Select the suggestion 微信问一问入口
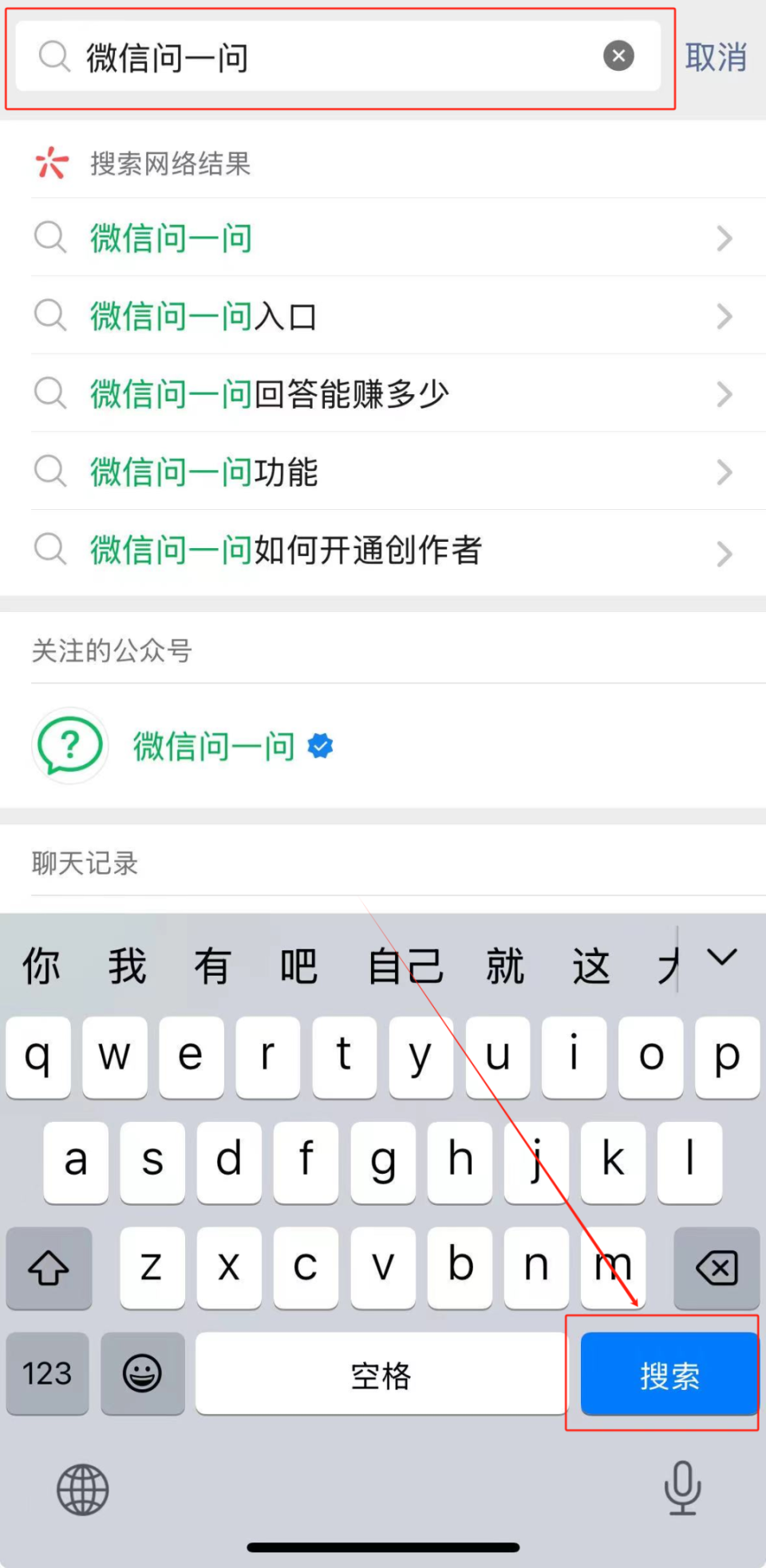This screenshot has width=766, height=1568. (383, 317)
